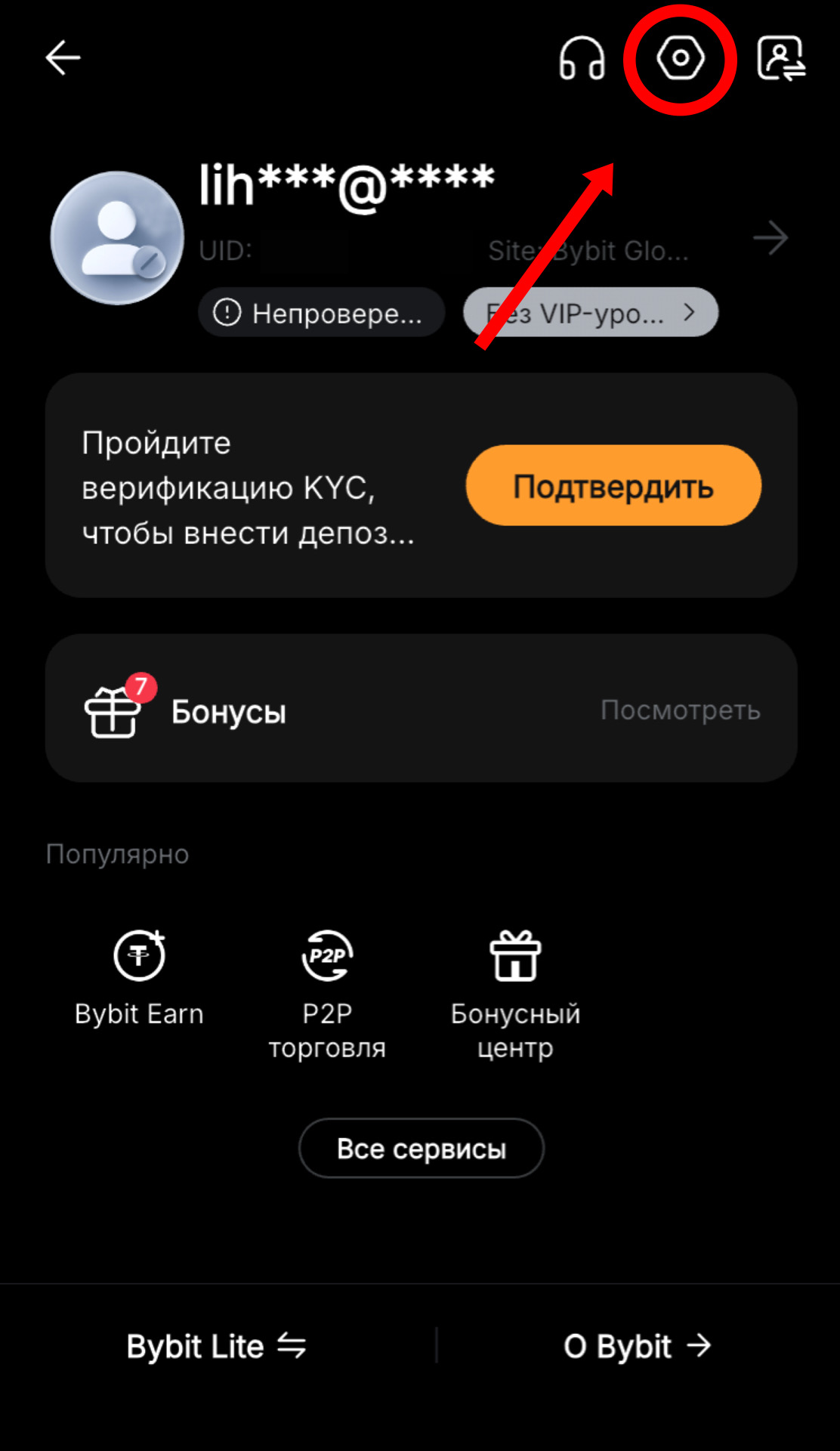Tap Все сервисы button
Viewport: 840px width, 1451px height.
(421, 1148)
